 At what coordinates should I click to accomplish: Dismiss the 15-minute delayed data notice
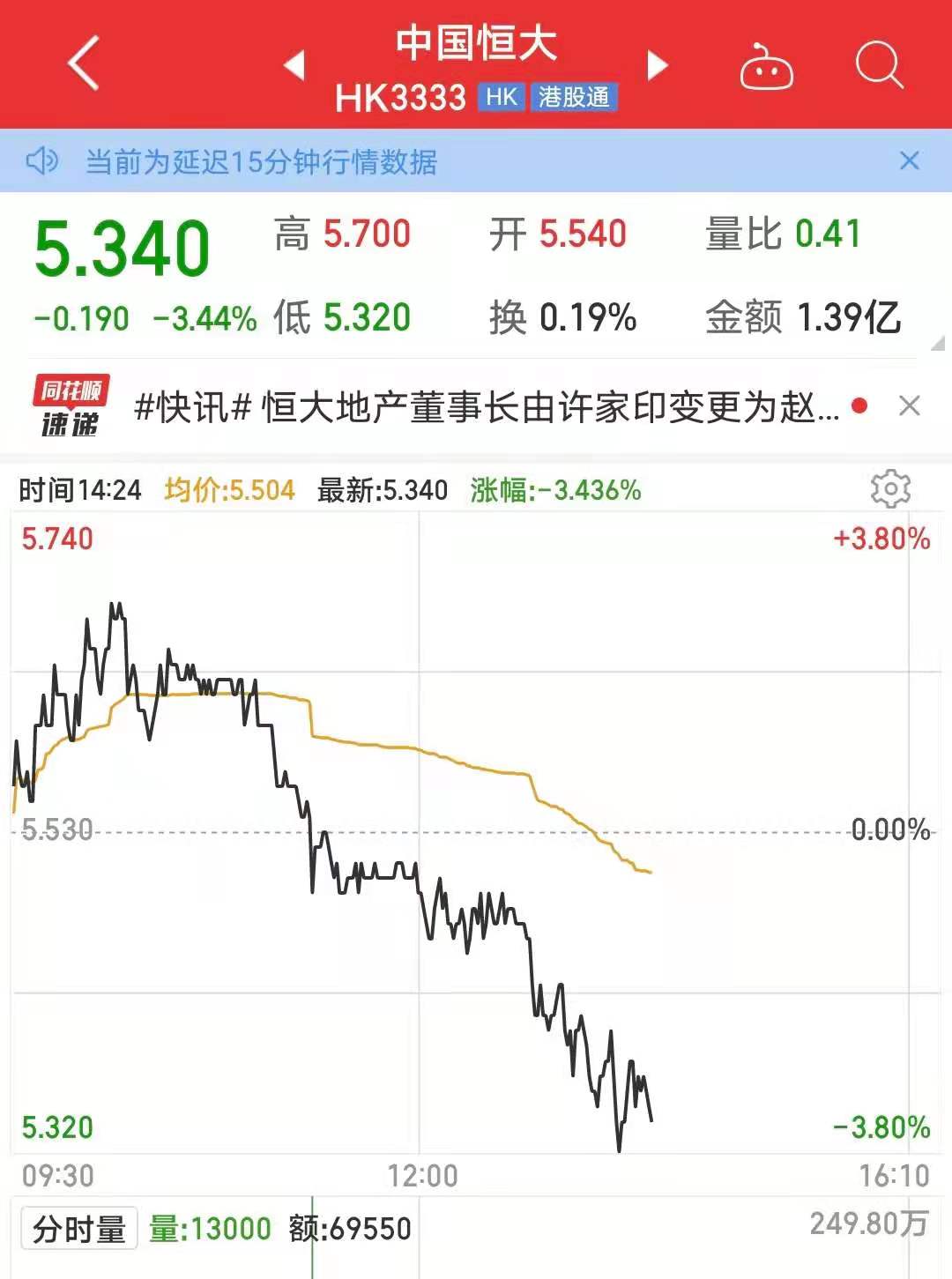click(x=909, y=160)
